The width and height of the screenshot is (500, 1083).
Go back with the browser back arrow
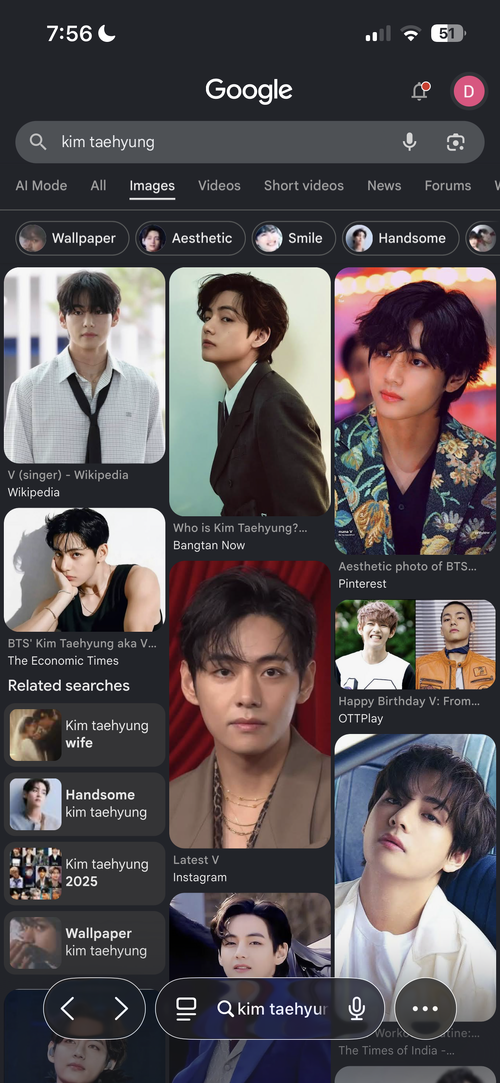[68, 1009]
